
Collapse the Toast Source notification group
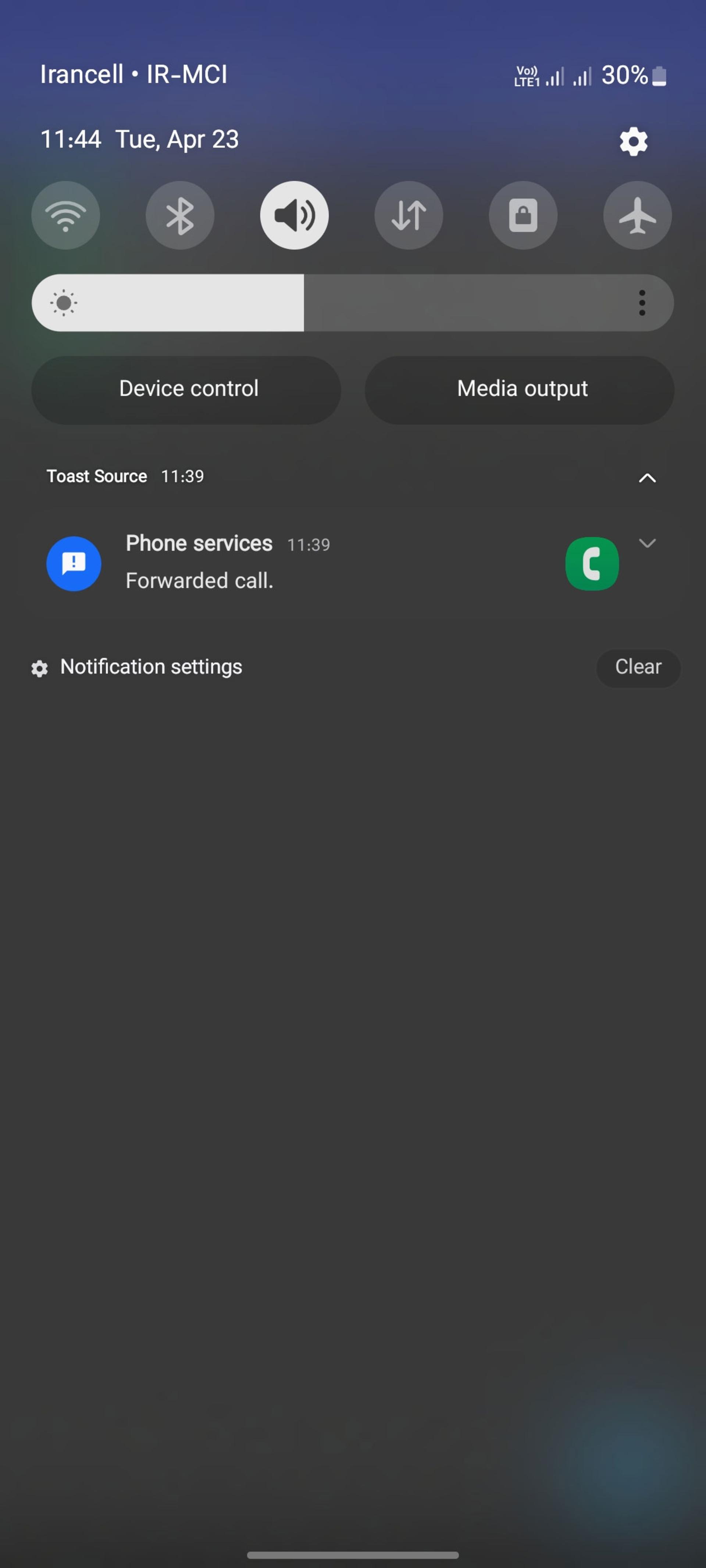click(x=647, y=478)
